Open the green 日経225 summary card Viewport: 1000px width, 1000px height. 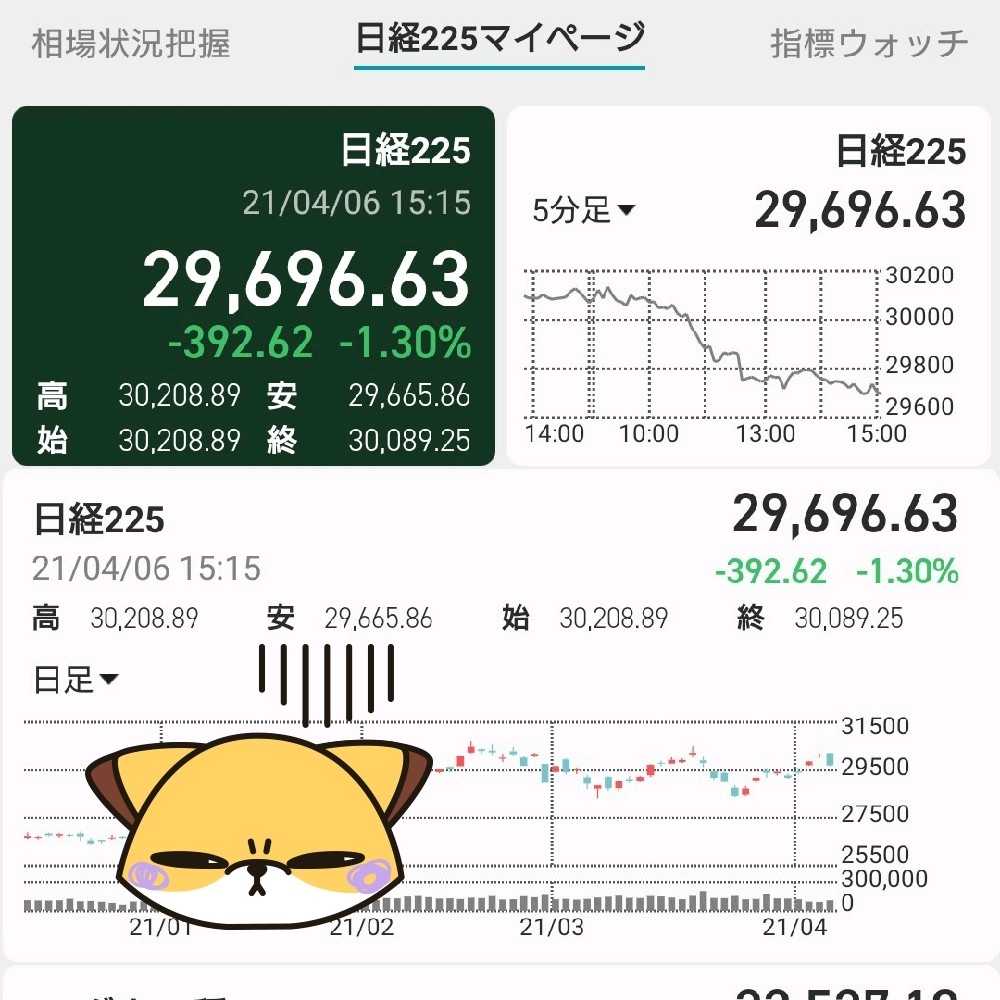point(253,285)
